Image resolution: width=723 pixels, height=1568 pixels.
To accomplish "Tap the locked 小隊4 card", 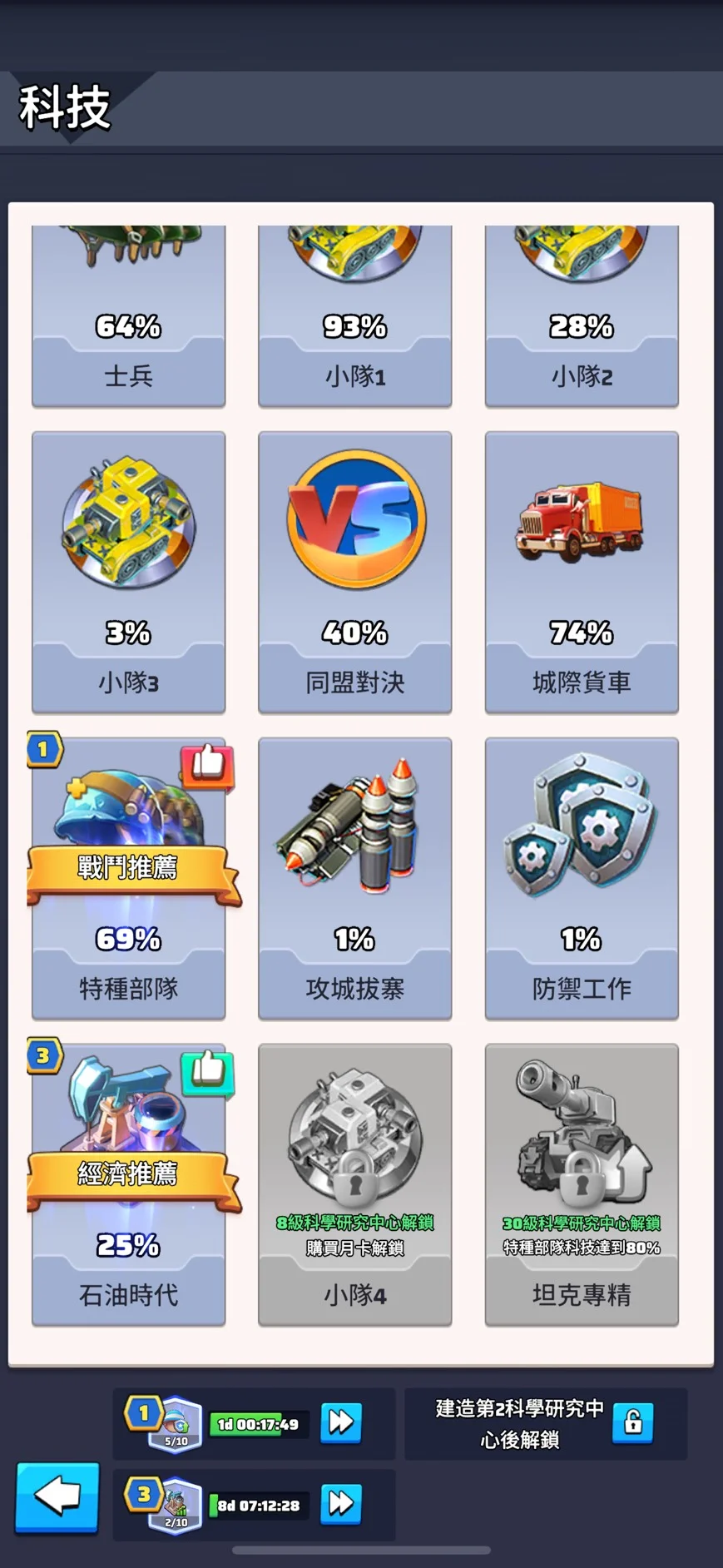I will point(354,1183).
